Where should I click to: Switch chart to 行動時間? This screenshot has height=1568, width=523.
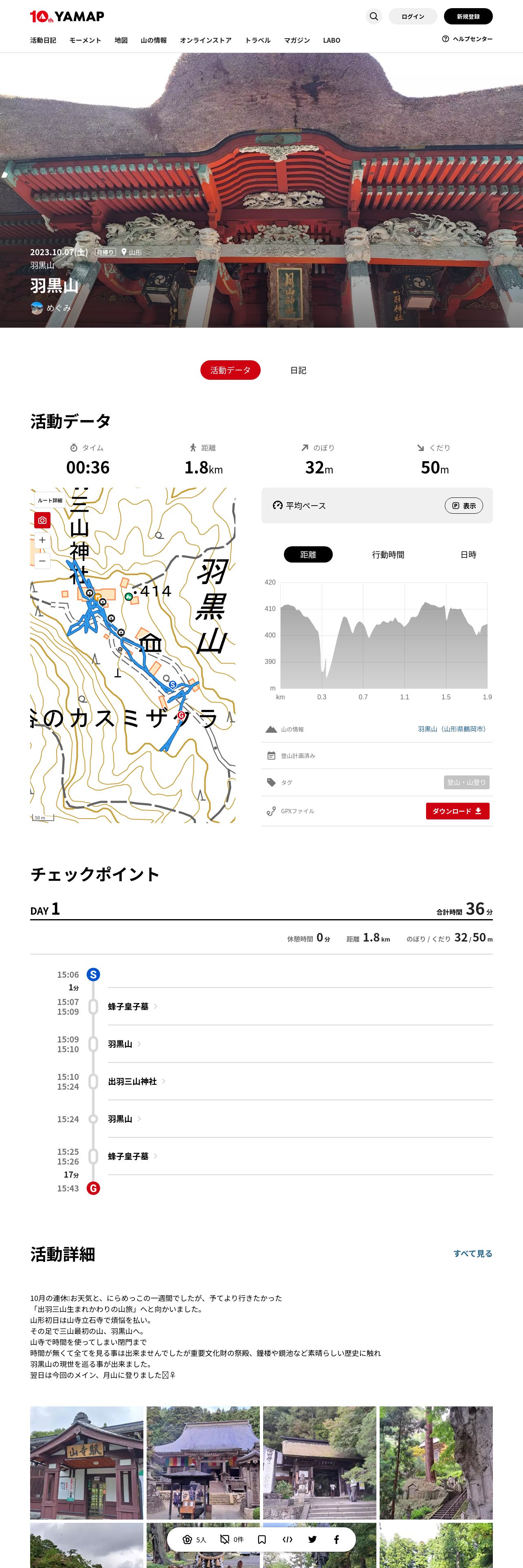click(x=388, y=554)
